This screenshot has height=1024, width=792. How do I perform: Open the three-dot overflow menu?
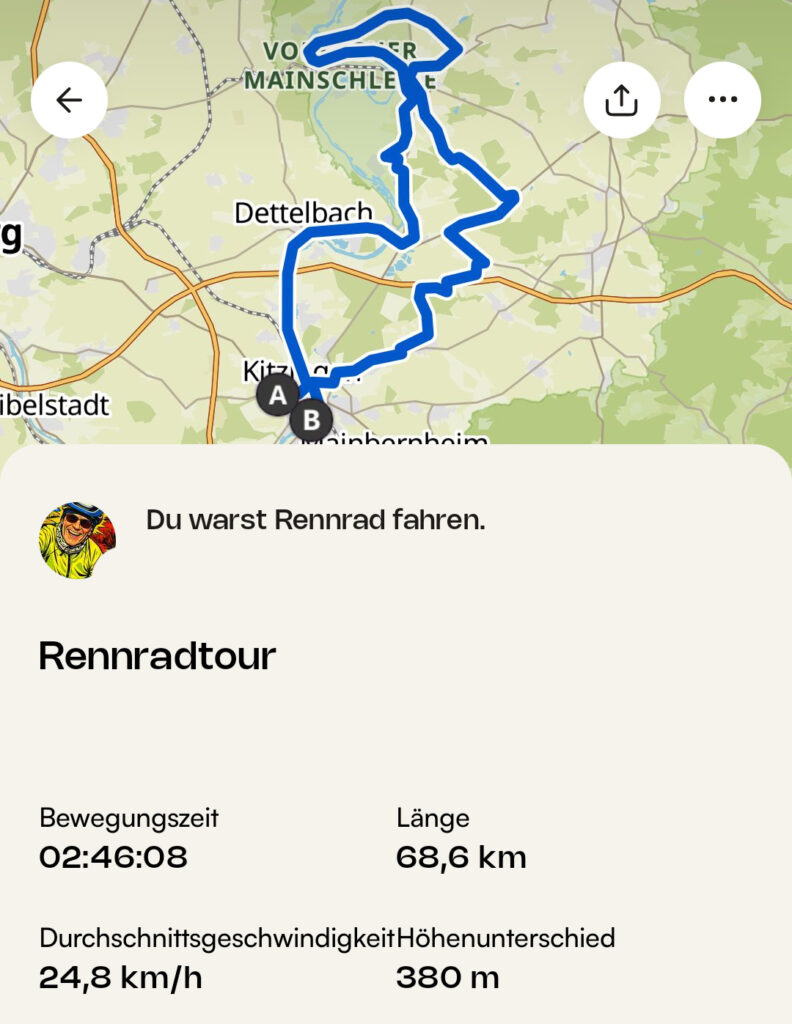click(x=722, y=100)
